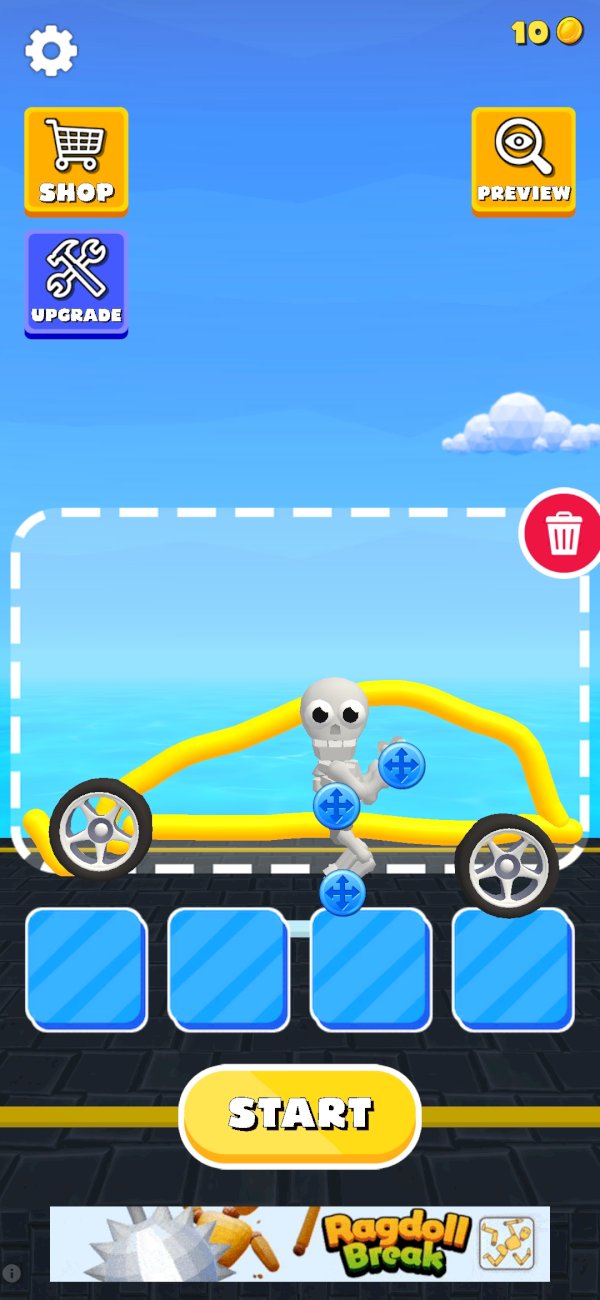Tap the Preview button
This screenshot has height=1300, width=600.
523,161
